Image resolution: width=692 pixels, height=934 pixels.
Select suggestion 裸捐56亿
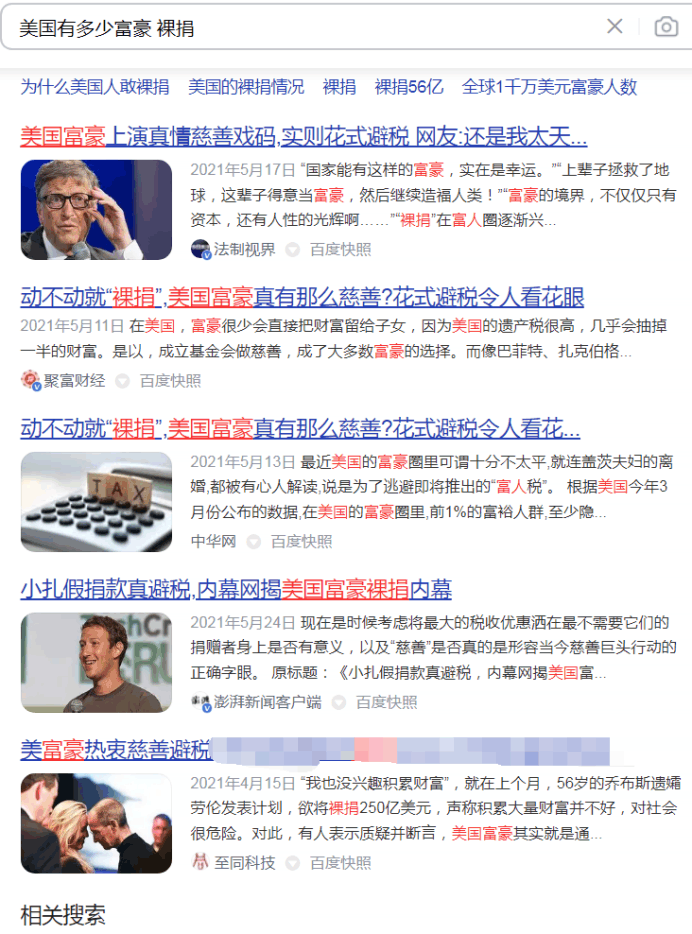(x=409, y=87)
